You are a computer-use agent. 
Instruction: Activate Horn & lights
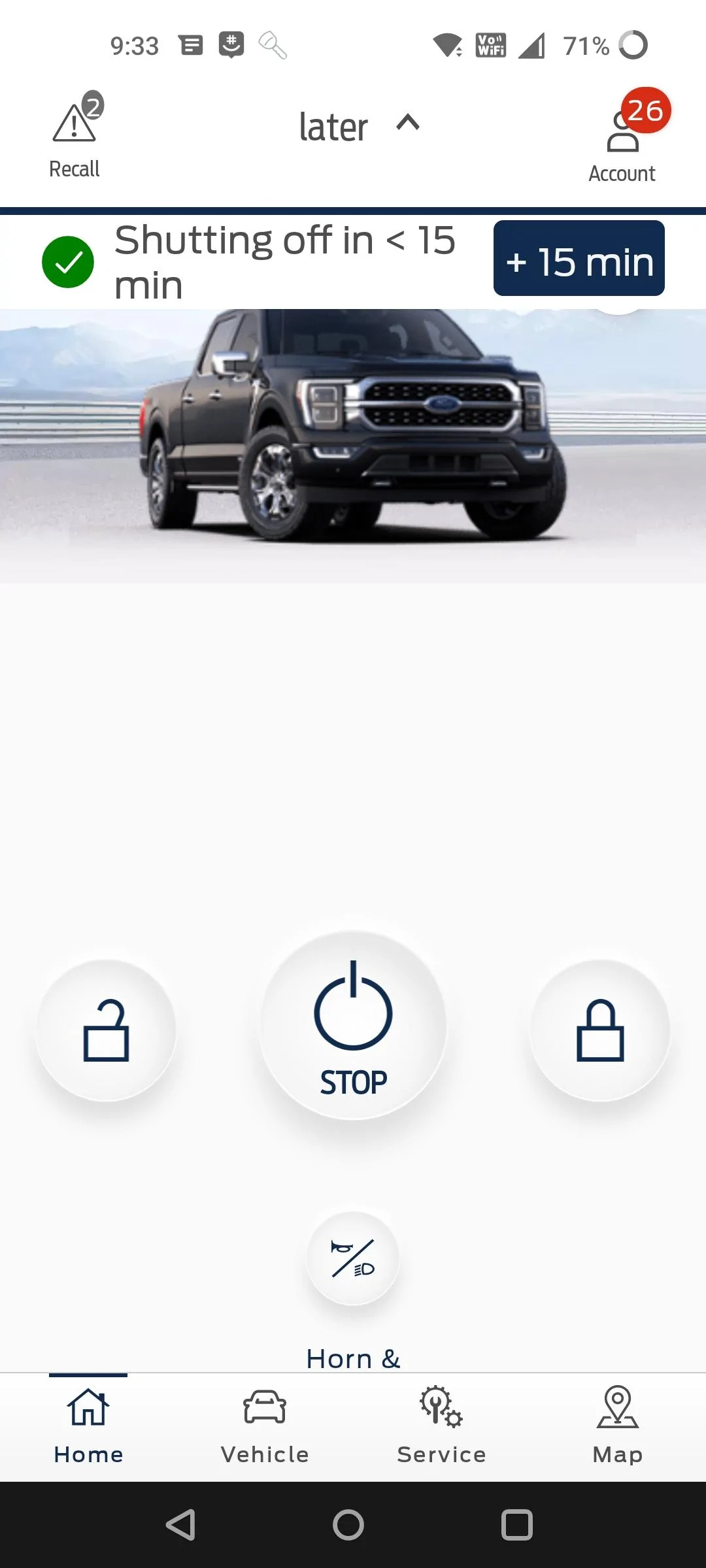[353, 1258]
